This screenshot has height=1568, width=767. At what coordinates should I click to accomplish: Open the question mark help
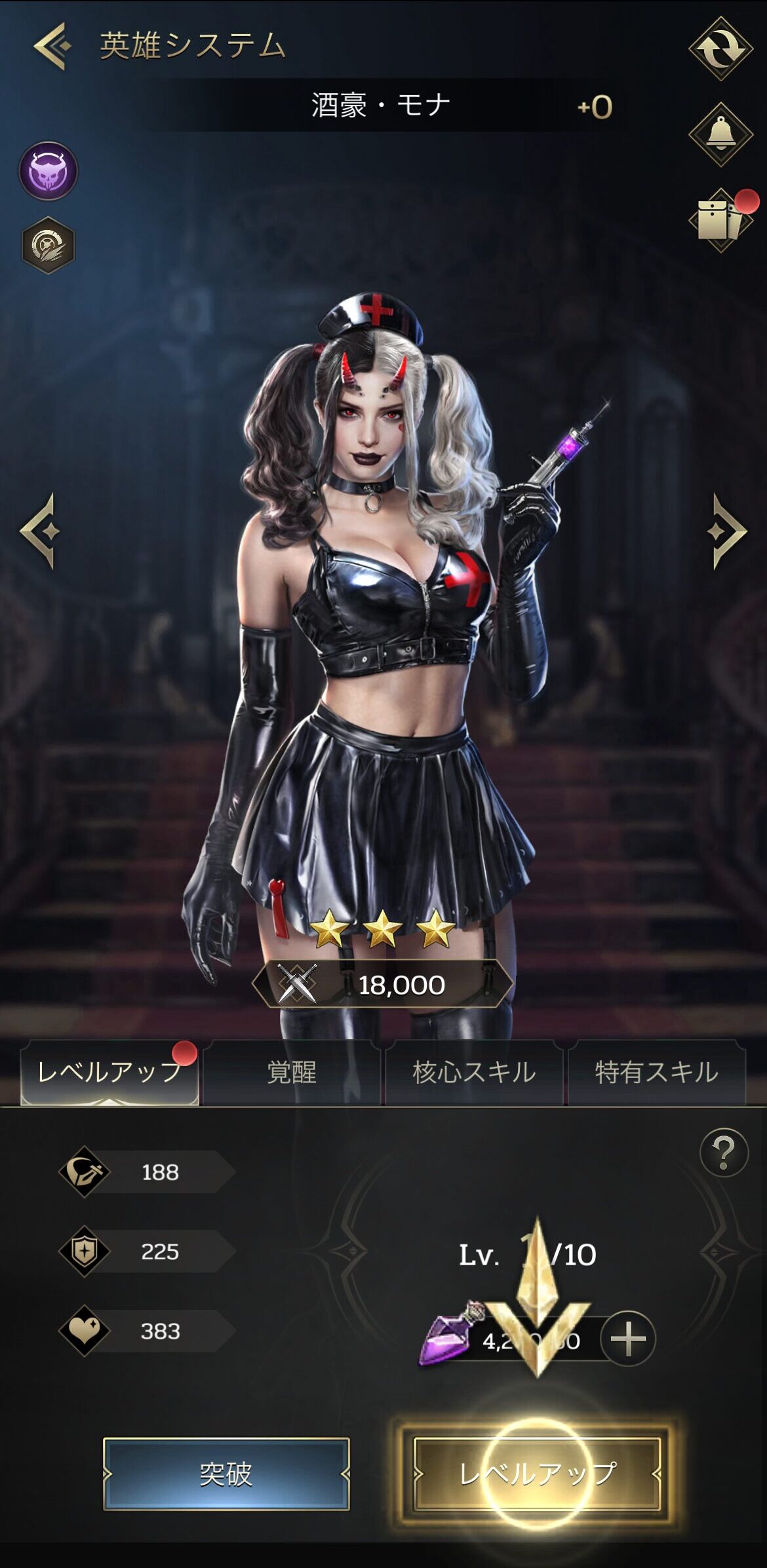[724, 1153]
